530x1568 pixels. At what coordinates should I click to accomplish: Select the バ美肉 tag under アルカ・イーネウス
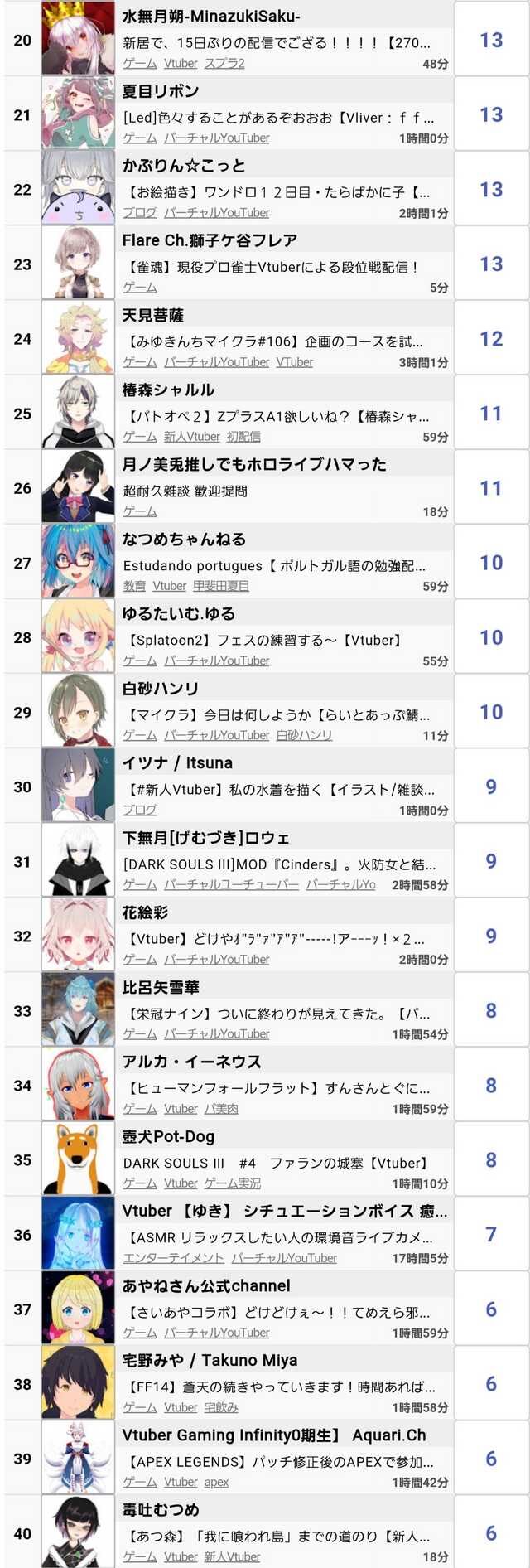(221, 1109)
